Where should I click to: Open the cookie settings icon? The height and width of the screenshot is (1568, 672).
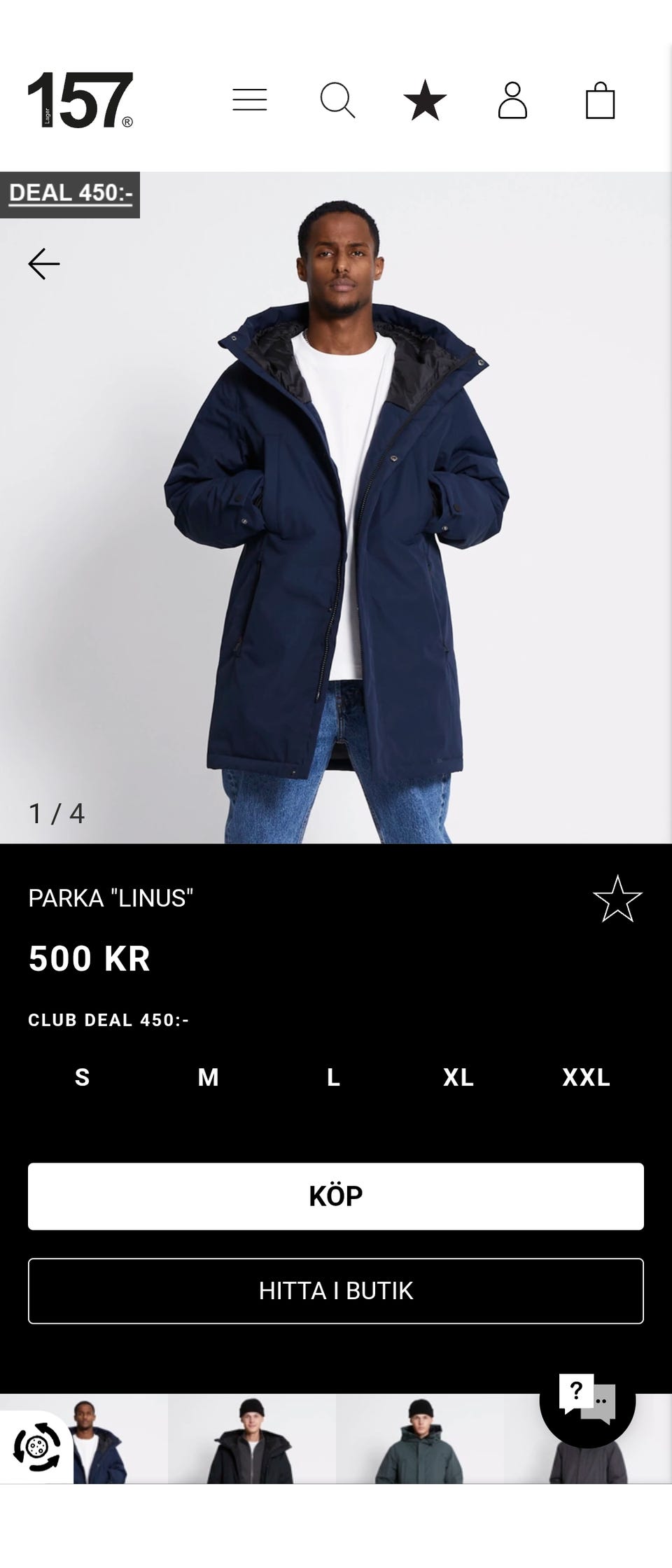pos(36,1447)
